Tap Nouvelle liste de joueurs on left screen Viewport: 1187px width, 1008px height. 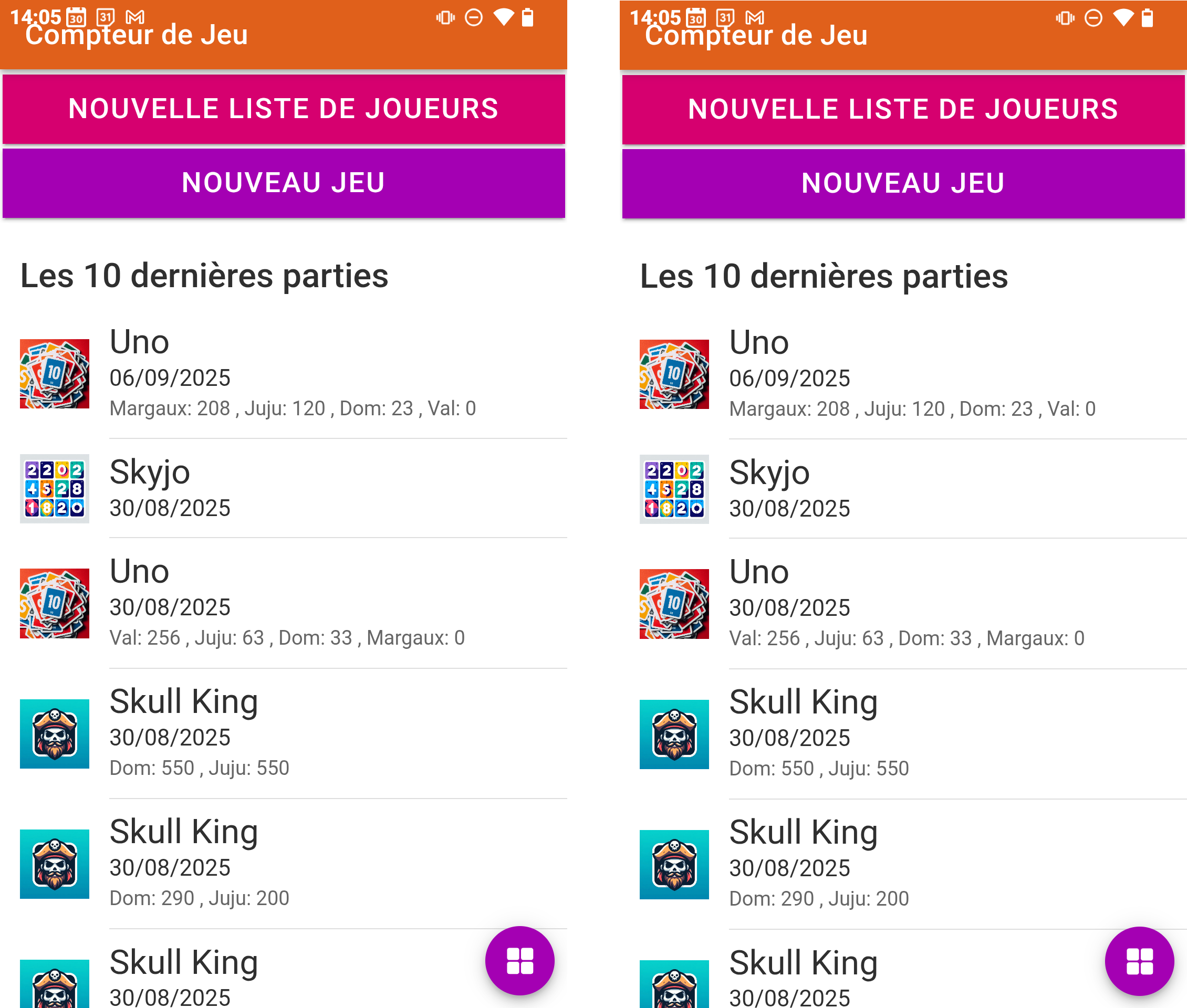pos(284,109)
